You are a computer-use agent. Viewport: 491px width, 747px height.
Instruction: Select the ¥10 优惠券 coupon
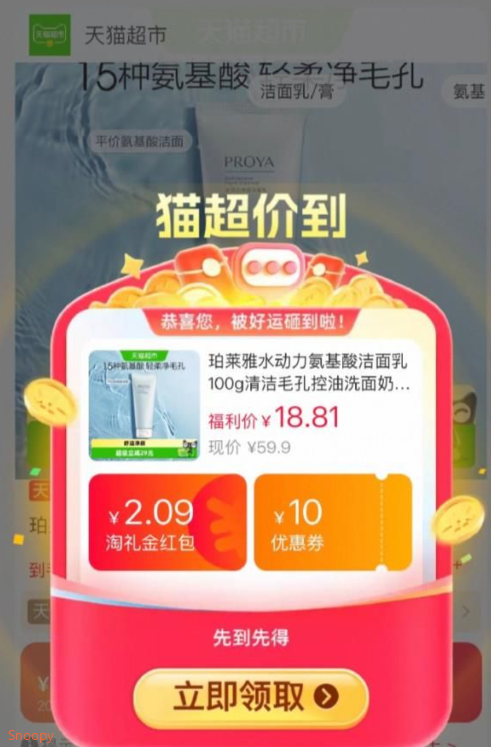[x=333, y=522]
